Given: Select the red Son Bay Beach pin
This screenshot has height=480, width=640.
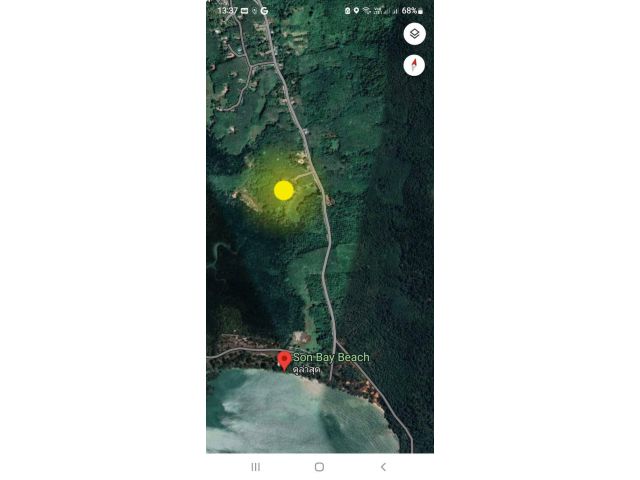Looking at the screenshot, I should coord(284,360).
